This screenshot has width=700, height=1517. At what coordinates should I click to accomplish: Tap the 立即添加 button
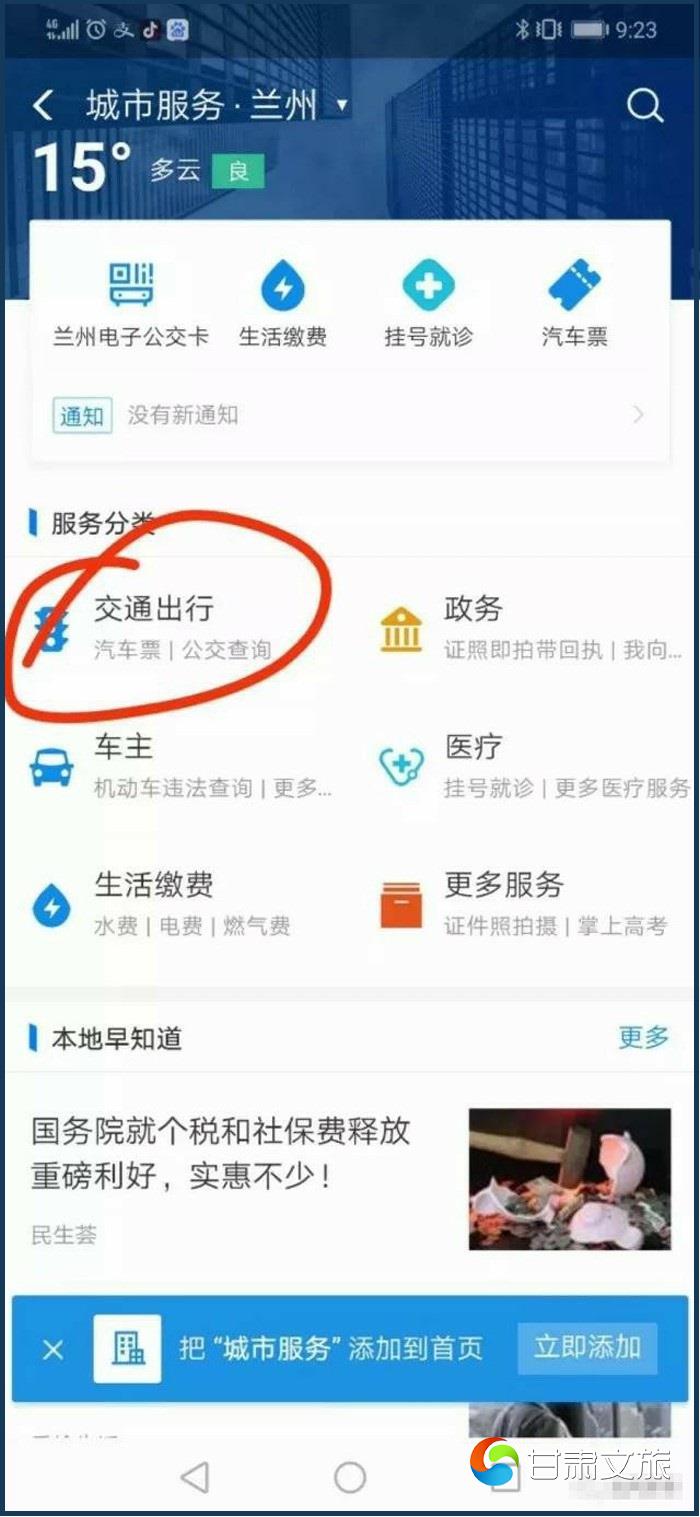(587, 1347)
